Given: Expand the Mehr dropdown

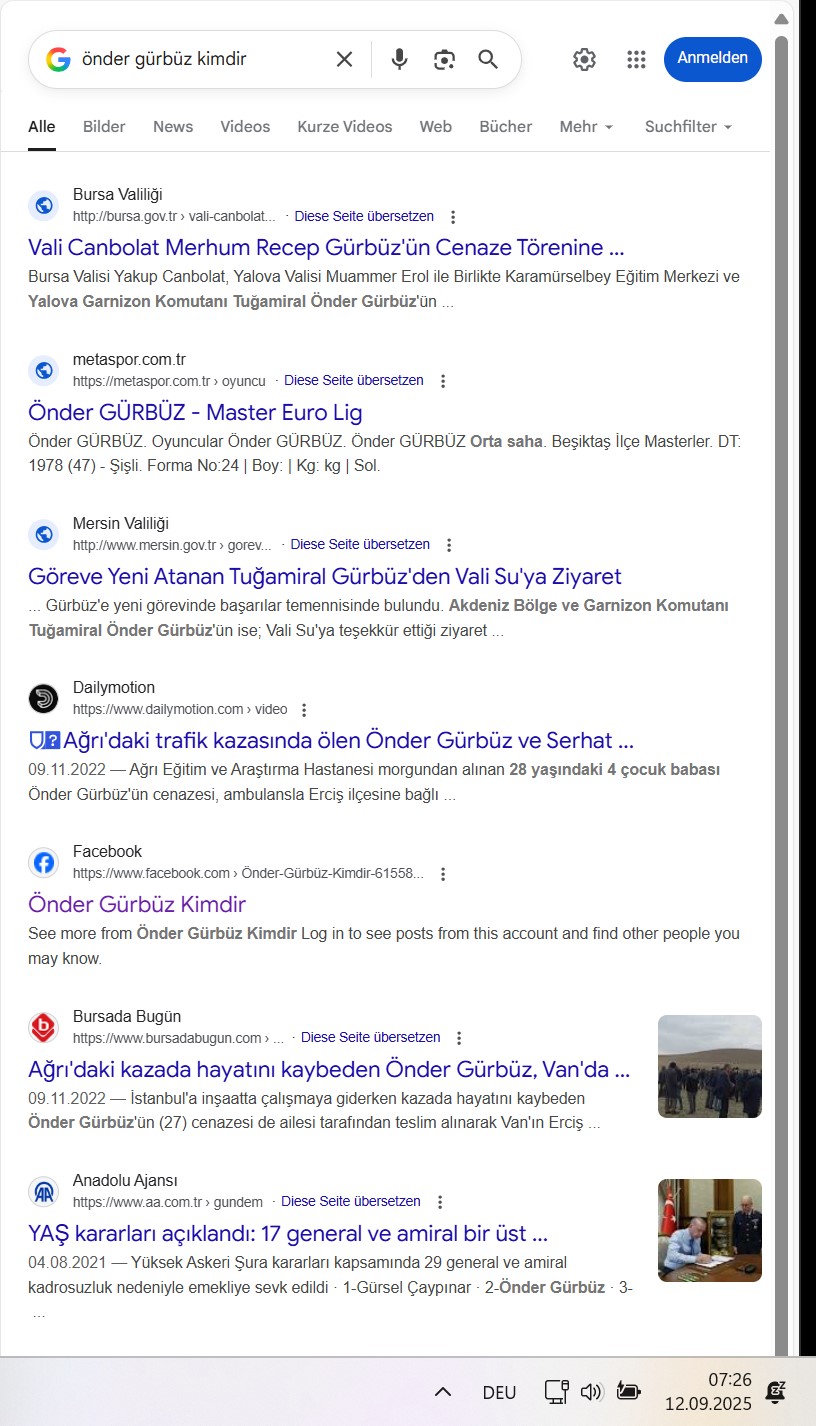Looking at the screenshot, I should [x=586, y=127].
